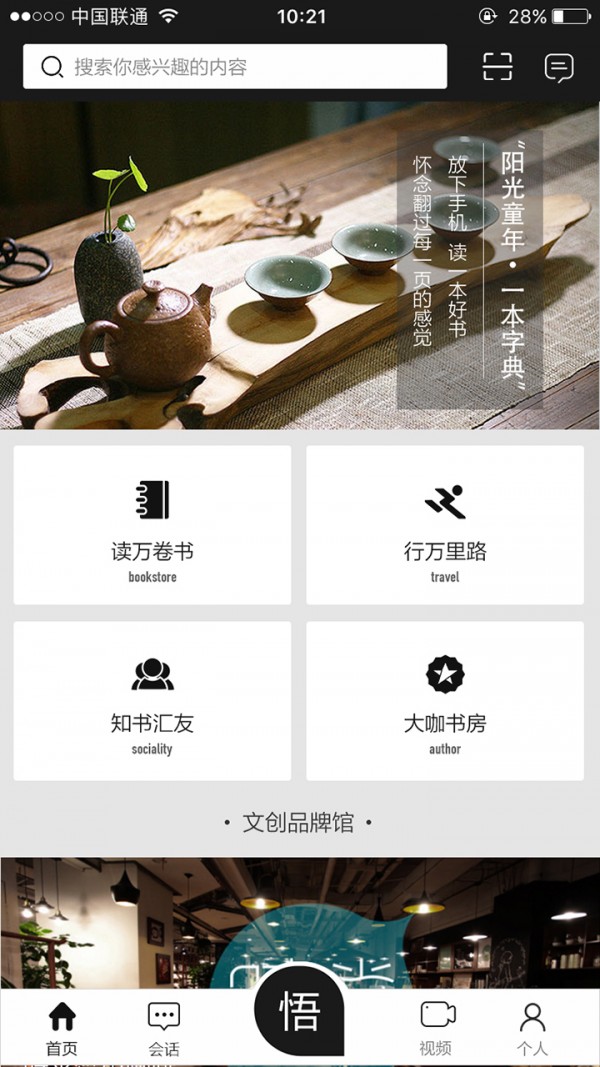Open the 文创品牌馆 cafe picture
Viewport: 600px width, 1067px height.
click(300, 920)
